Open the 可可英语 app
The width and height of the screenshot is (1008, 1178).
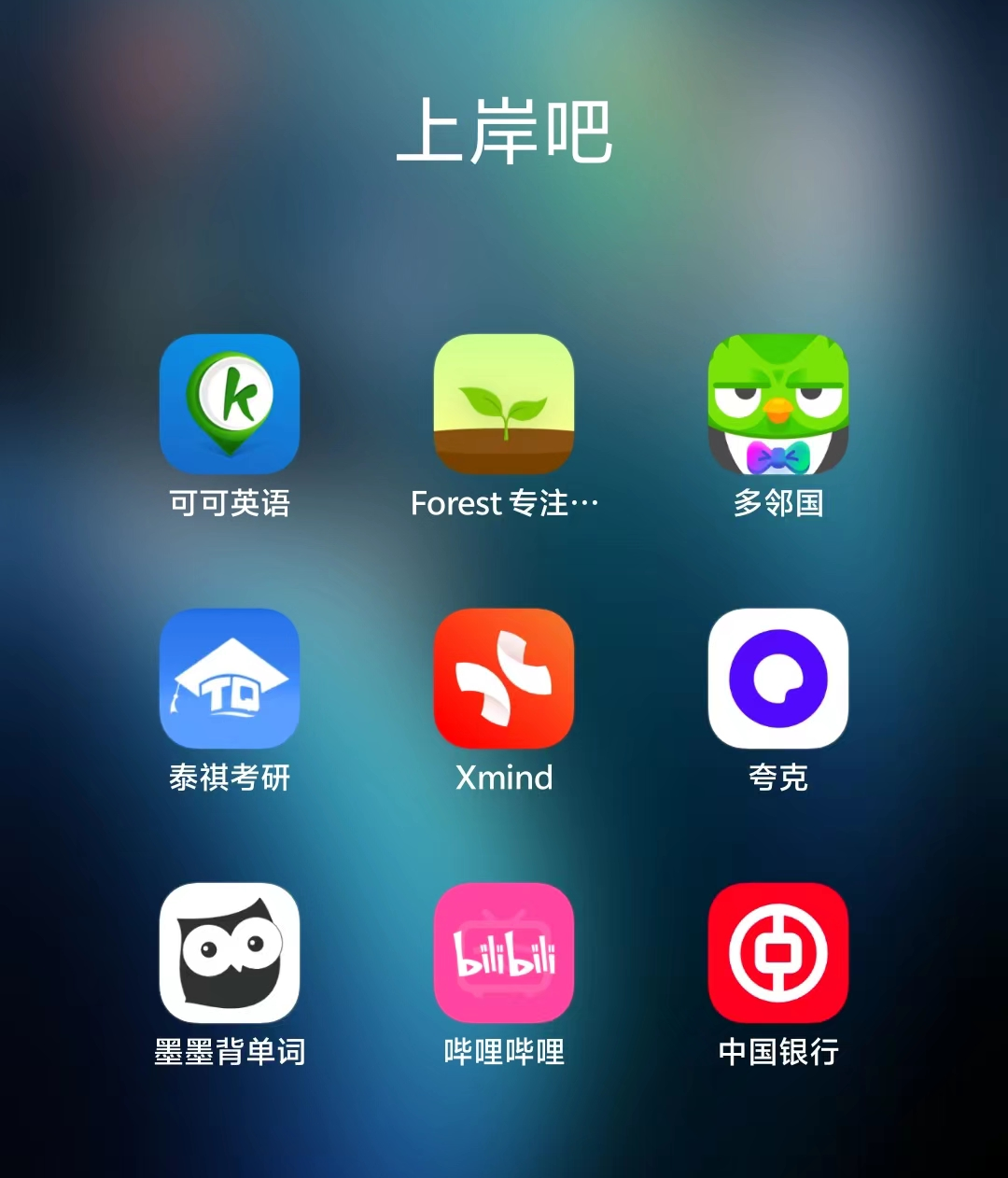click(x=230, y=404)
